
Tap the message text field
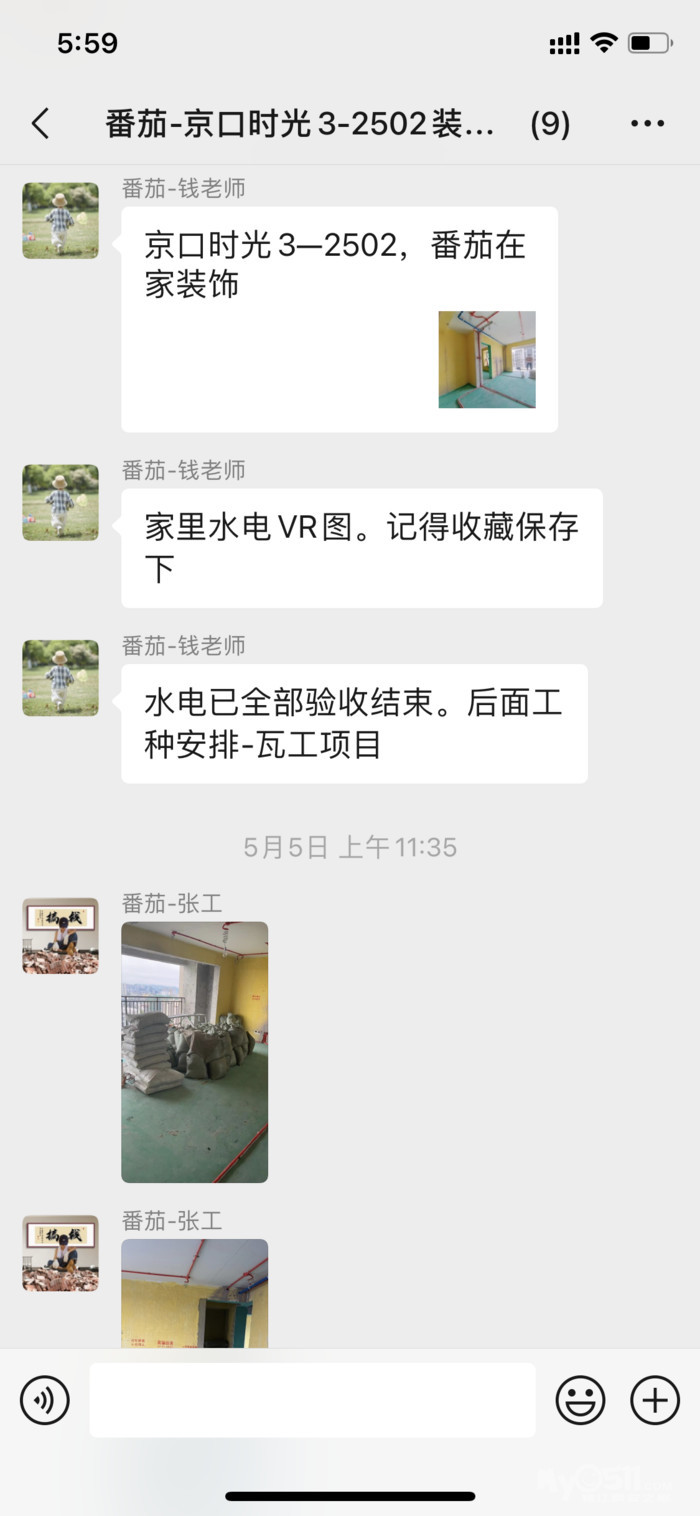312,1399
